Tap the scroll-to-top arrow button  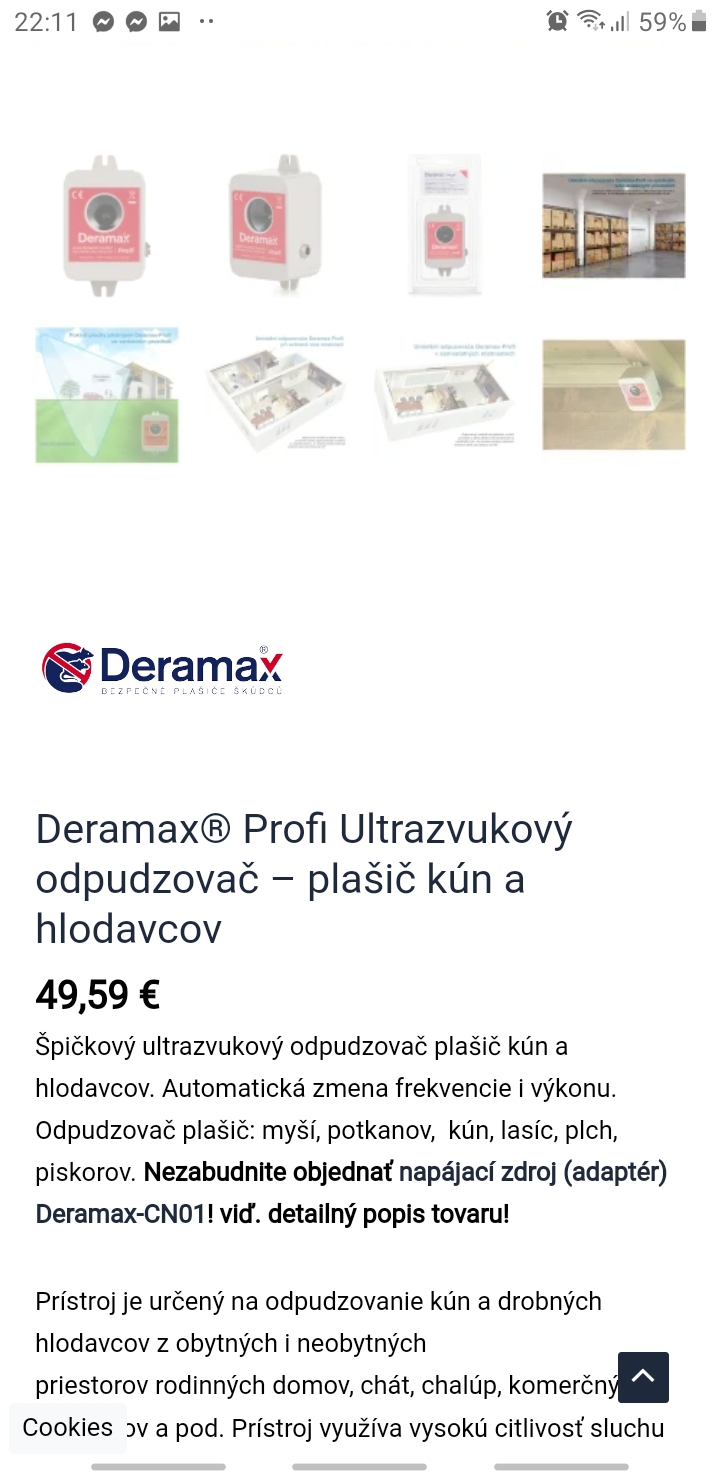pos(643,1377)
